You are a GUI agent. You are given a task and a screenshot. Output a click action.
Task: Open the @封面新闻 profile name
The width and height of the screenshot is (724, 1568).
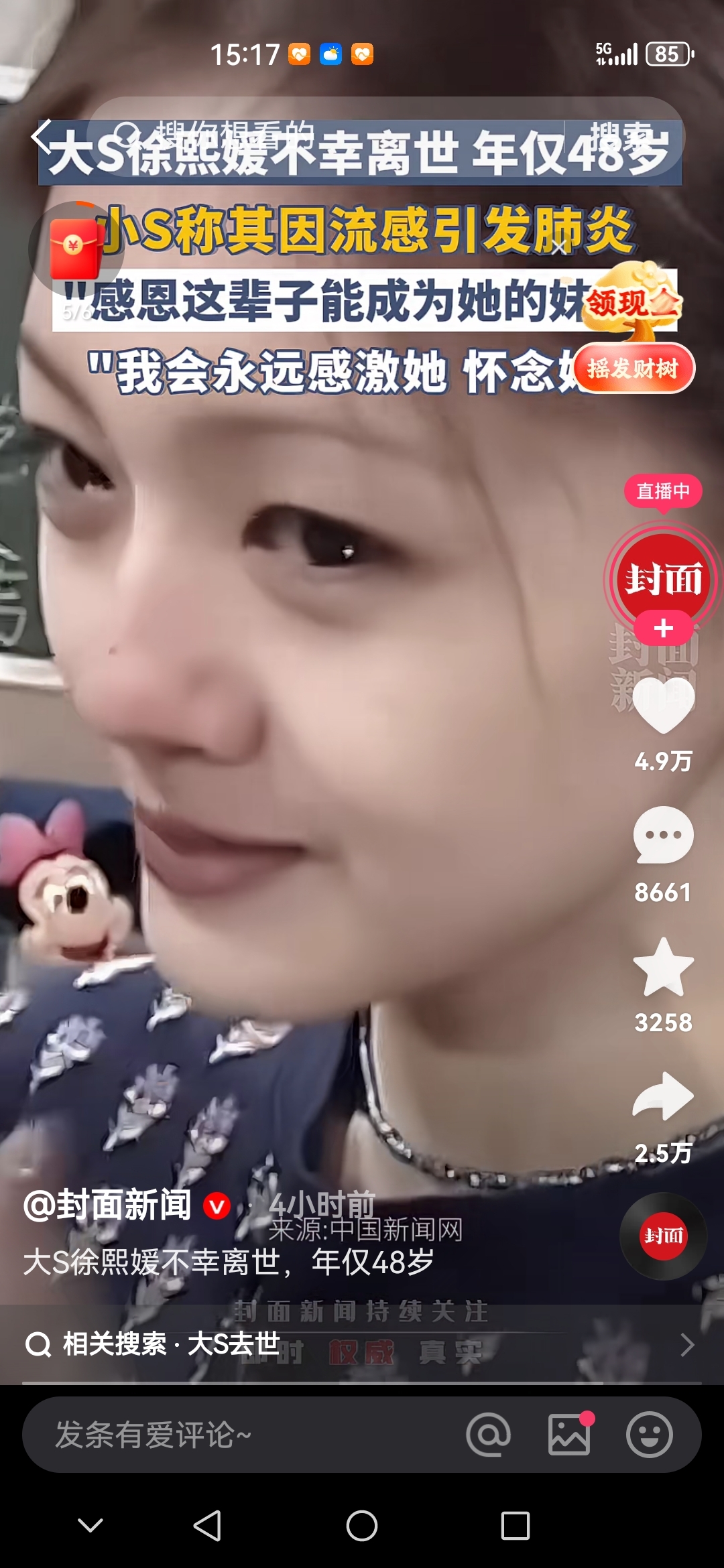pyautogui.click(x=107, y=1206)
